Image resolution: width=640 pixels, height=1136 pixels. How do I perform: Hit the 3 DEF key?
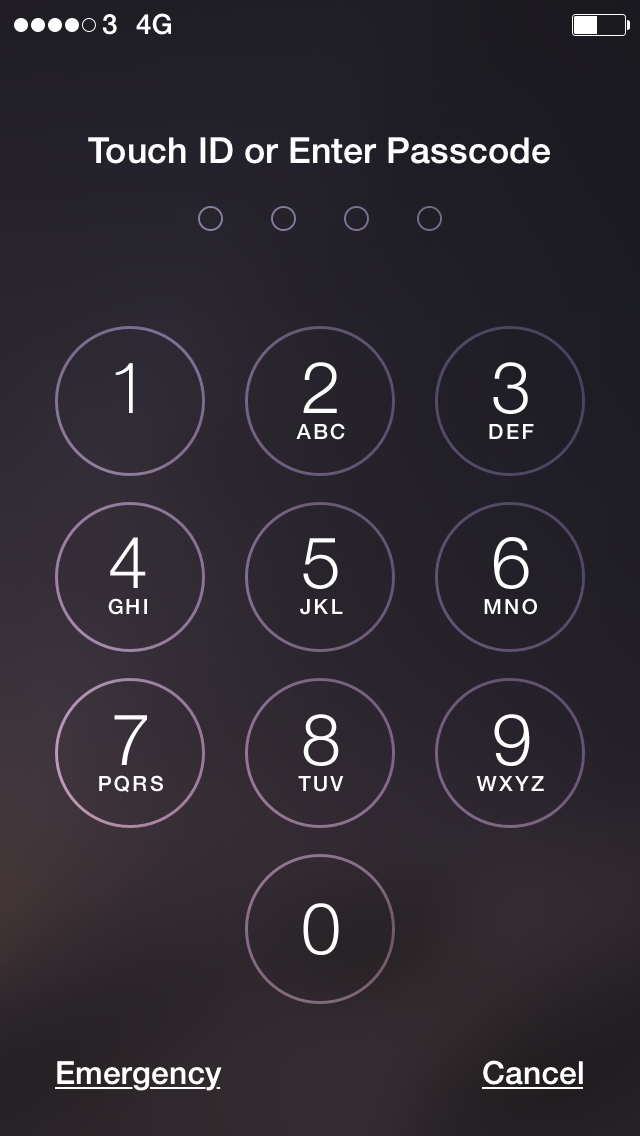pyautogui.click(x=510, y=401)
